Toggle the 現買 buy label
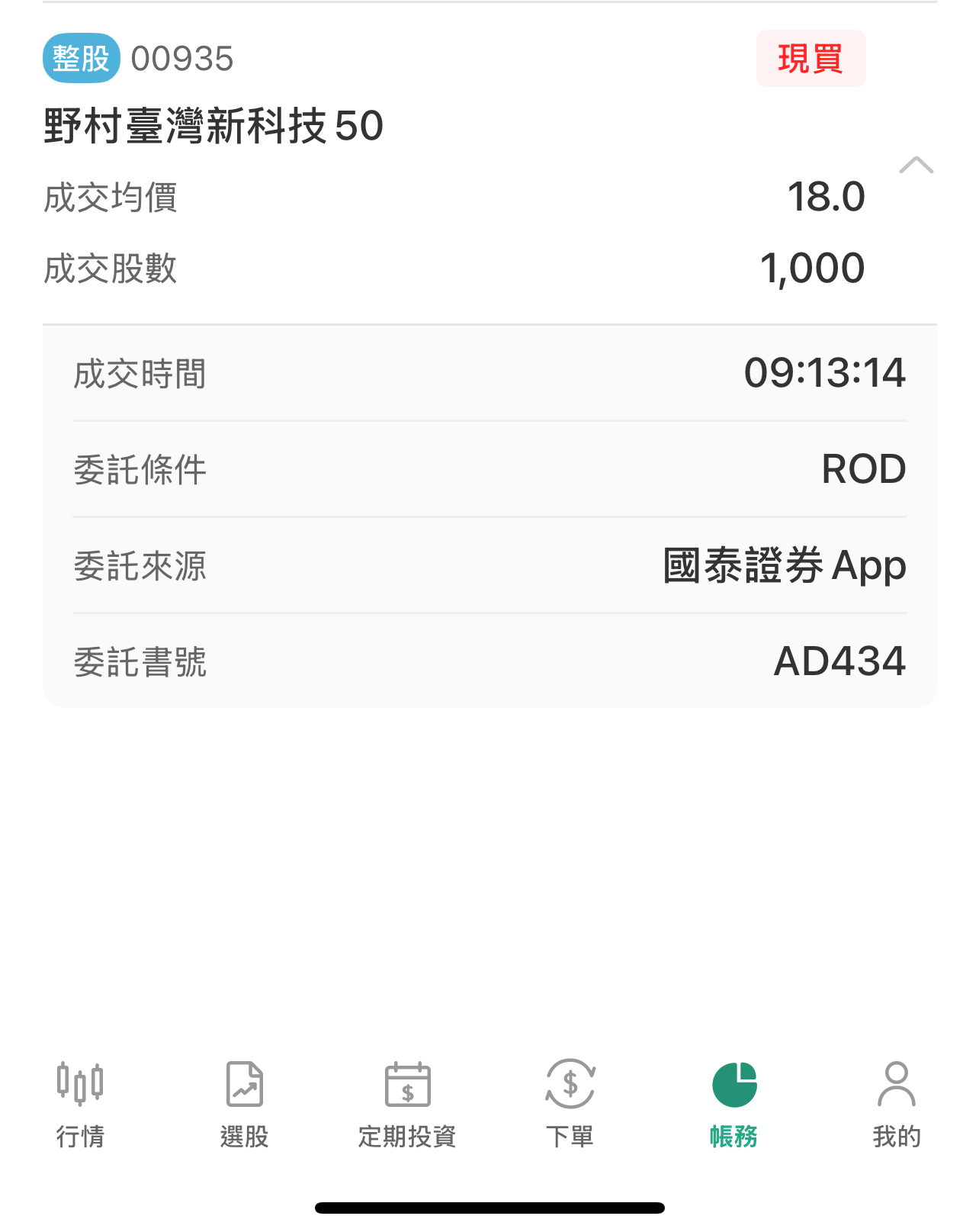The height and width of the screenshot is (1232, 979). click(810, 58)
